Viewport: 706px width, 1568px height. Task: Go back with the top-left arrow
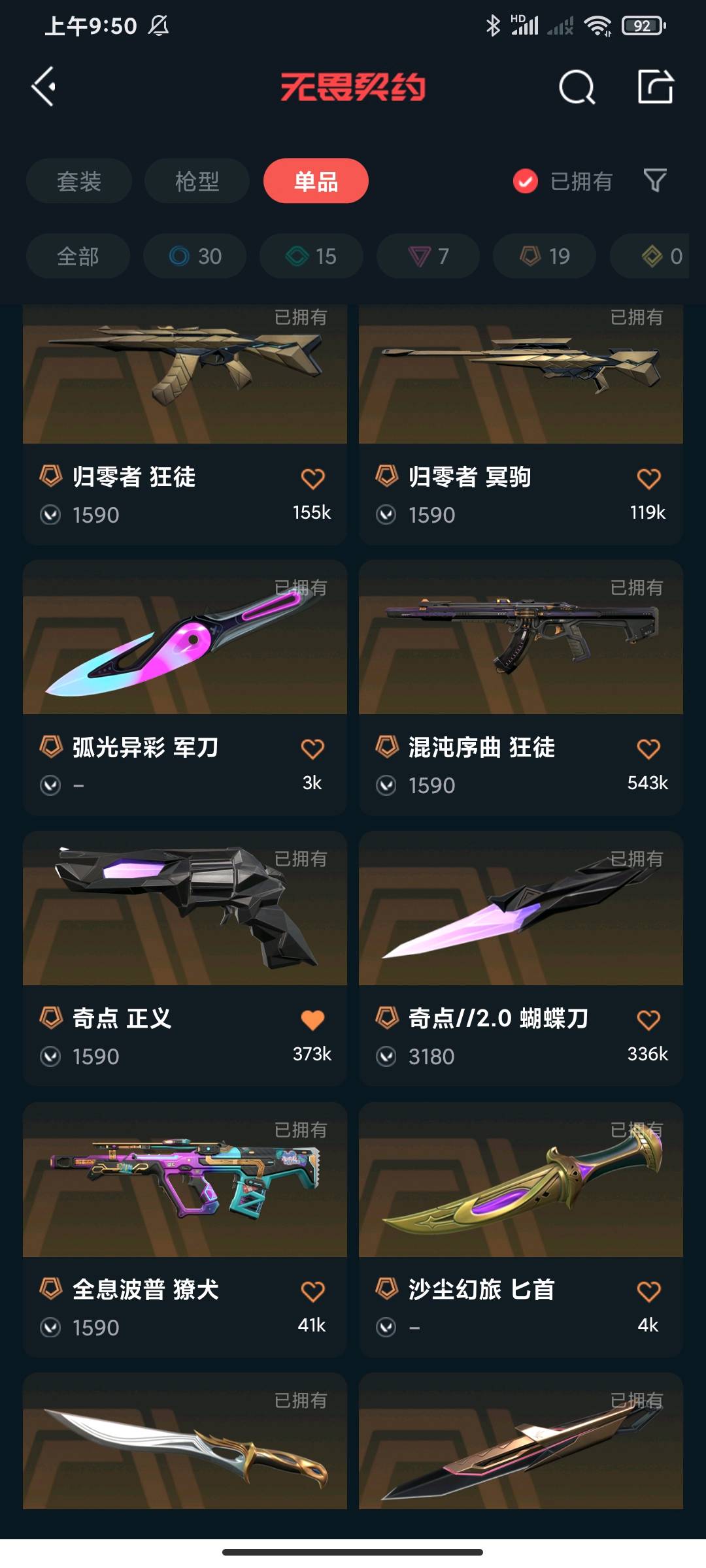44,86
